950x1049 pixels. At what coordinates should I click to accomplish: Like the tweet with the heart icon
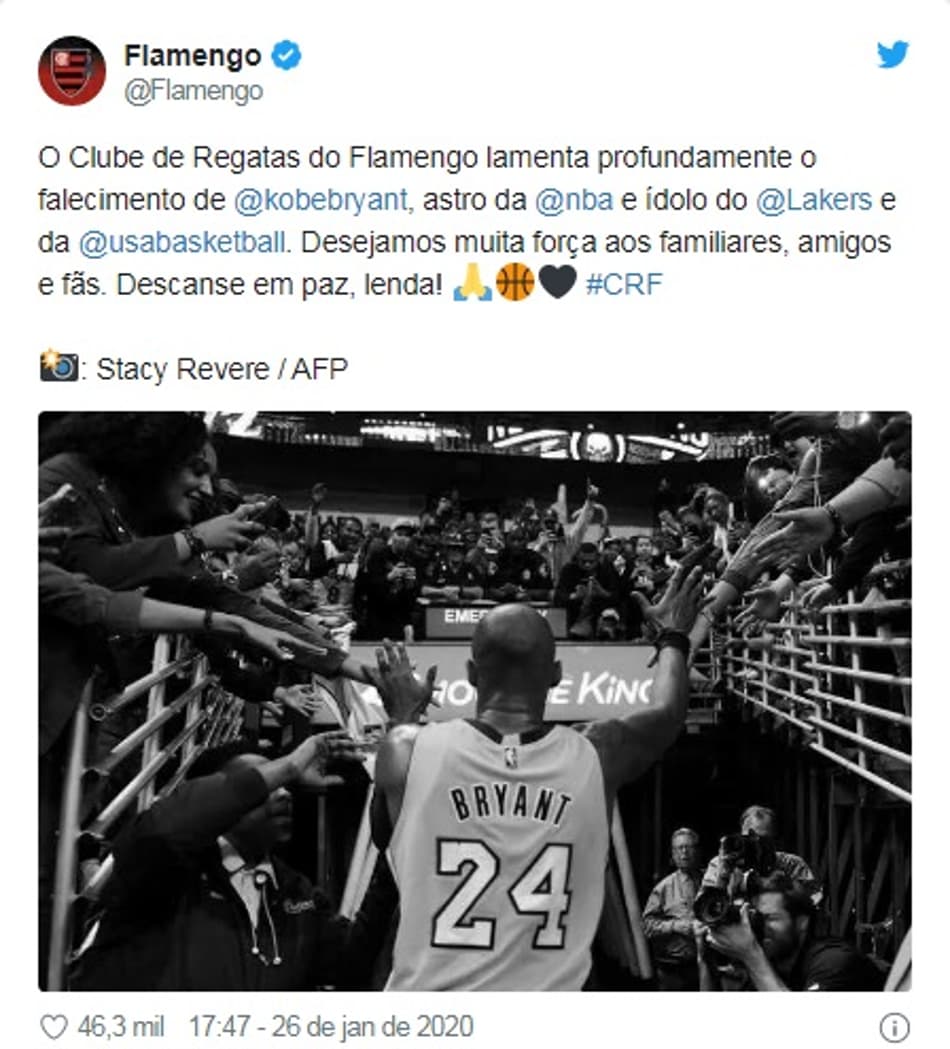pyautogui.click(x=53, y=1026)
